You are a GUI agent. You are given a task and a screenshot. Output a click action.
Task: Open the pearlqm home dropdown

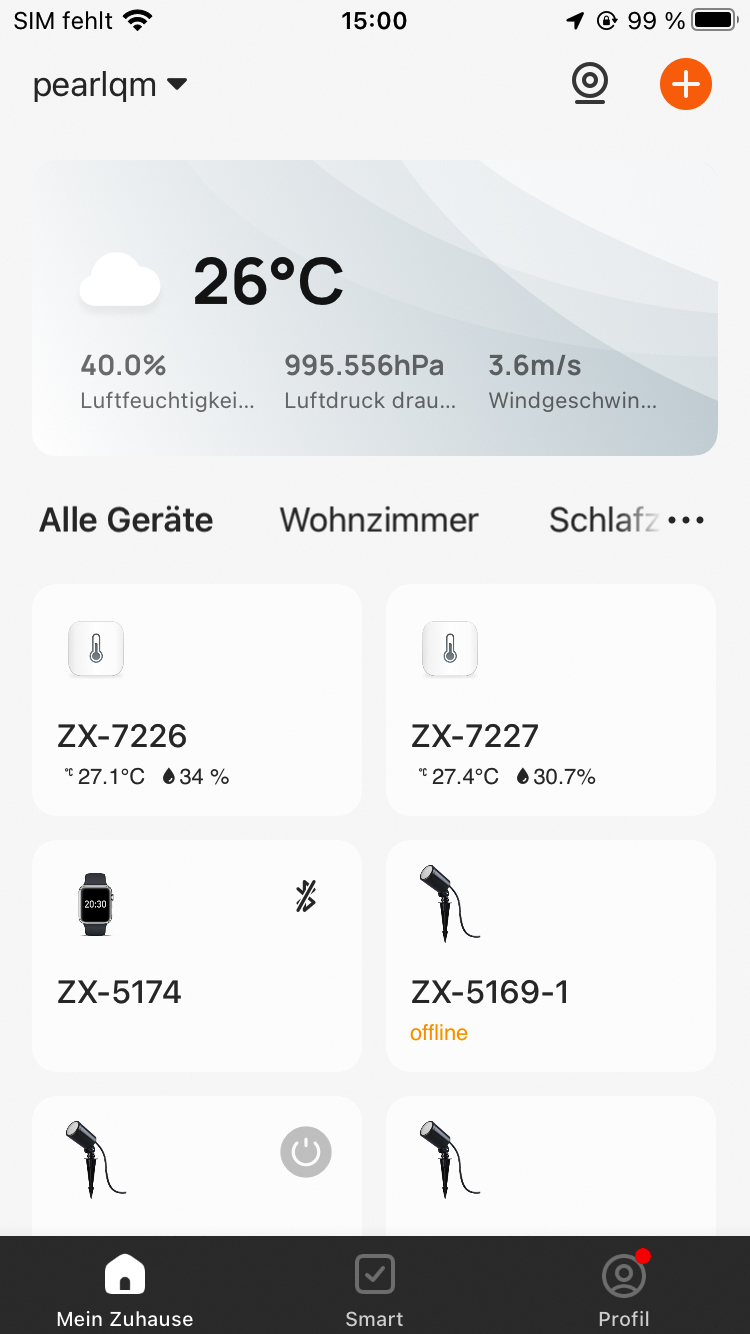point(110,85)
